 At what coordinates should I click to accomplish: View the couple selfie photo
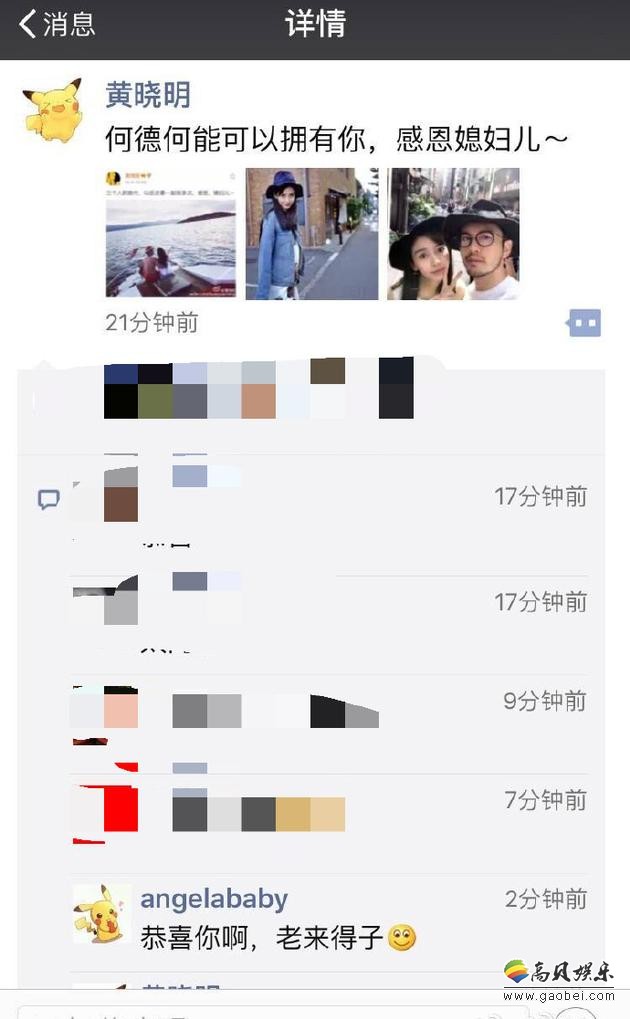tap(453, 234)
